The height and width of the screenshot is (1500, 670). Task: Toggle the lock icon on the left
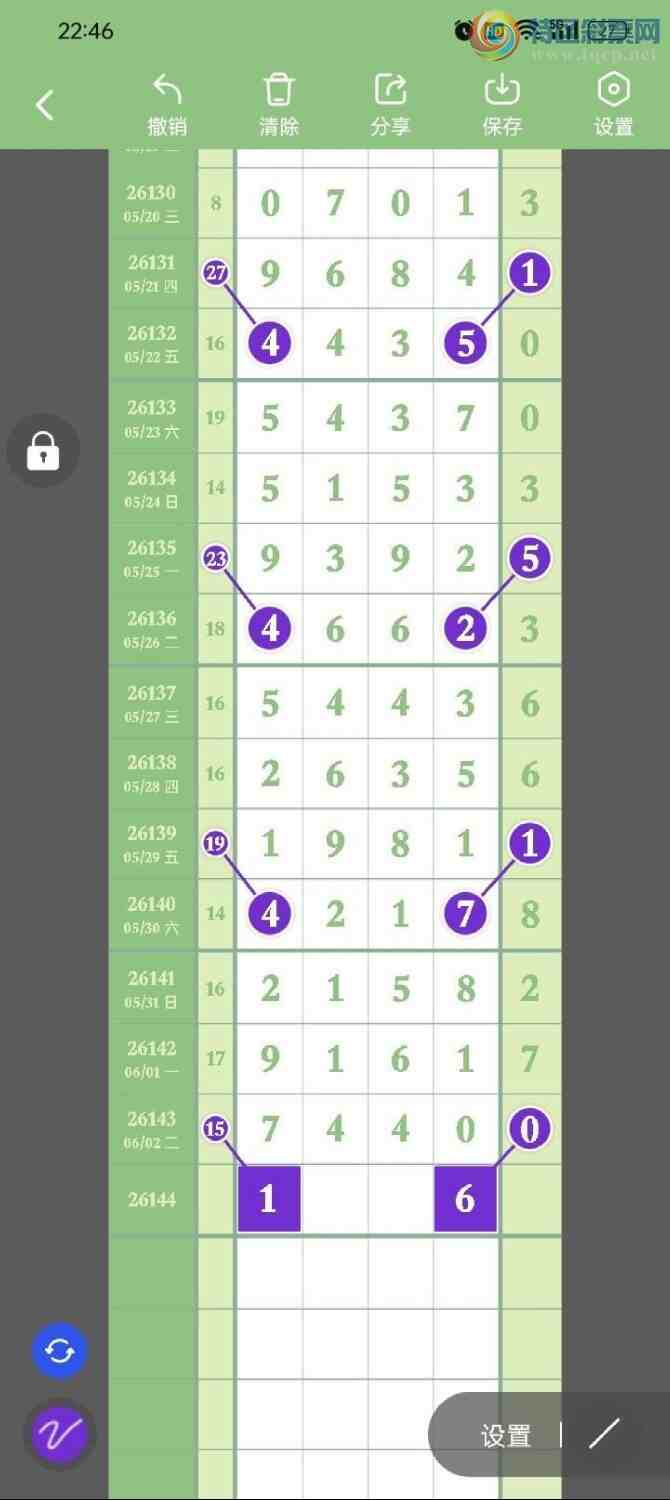pyautogui.click(x=43, y=451)
